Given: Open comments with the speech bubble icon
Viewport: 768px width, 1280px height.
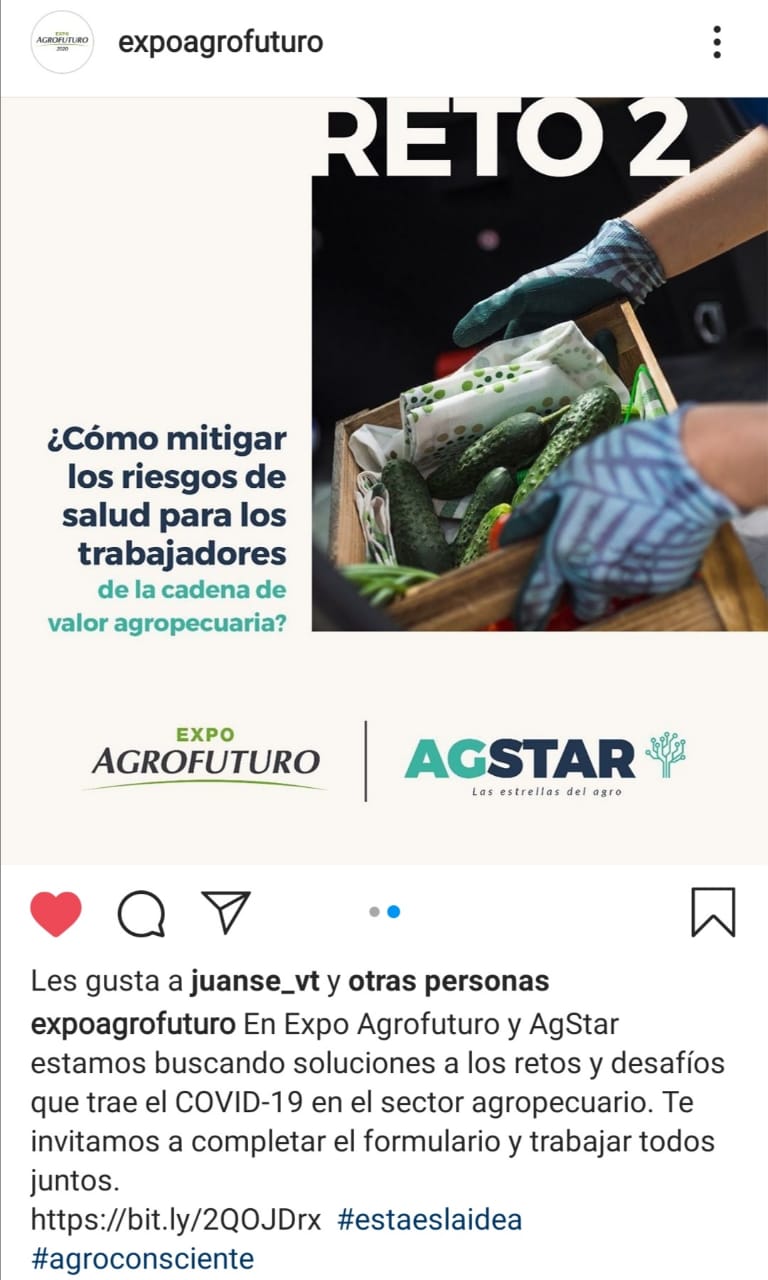Looking at the screenshot, I should (x=141, y=912).
